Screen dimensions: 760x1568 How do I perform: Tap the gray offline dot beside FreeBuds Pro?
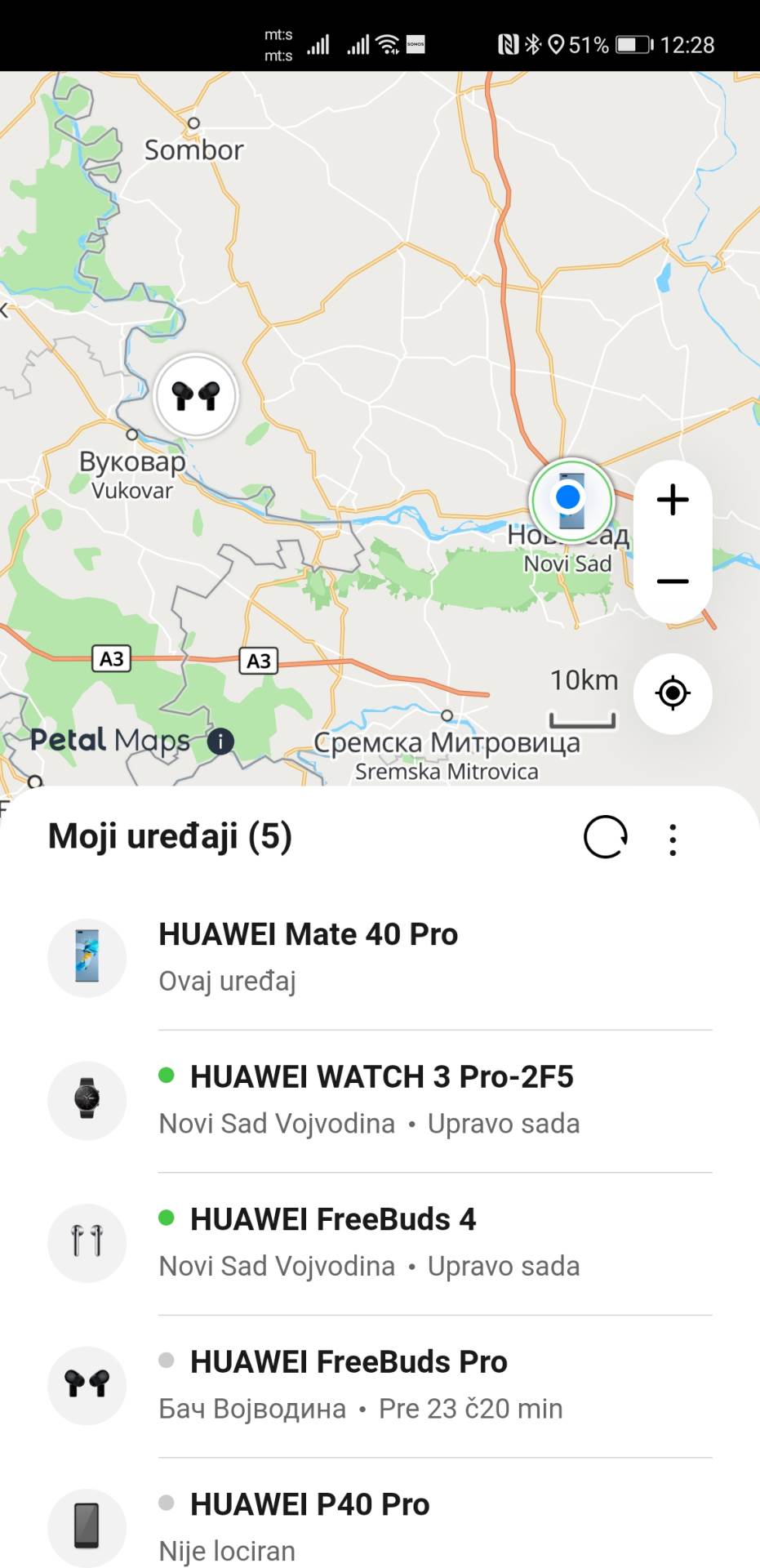(x=167, y=1361)
